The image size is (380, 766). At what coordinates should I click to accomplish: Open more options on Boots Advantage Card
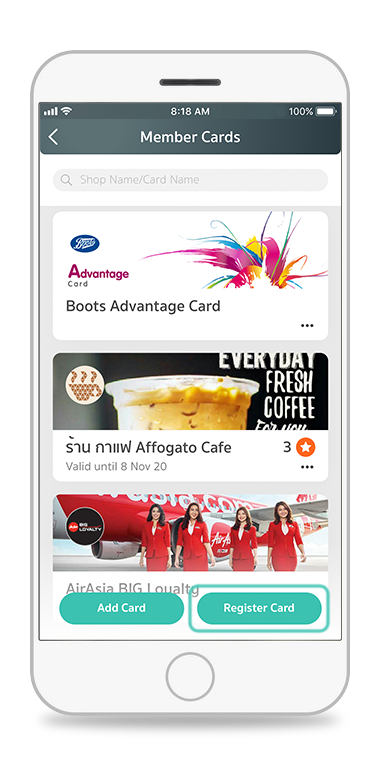click(x=307, y=326)
